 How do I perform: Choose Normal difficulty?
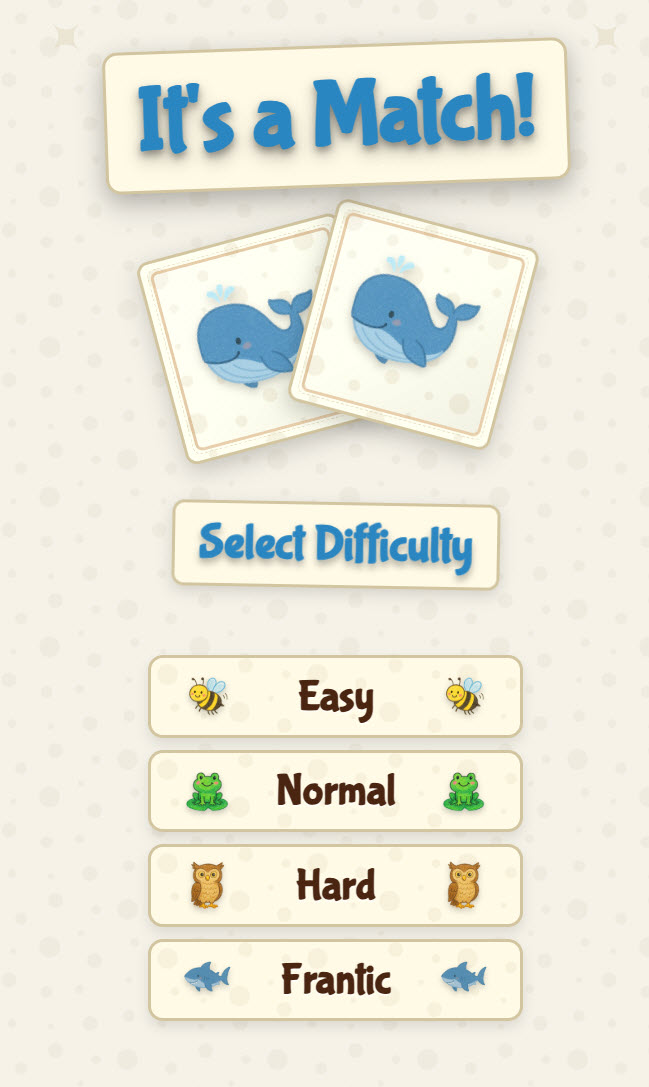(335, 790)
